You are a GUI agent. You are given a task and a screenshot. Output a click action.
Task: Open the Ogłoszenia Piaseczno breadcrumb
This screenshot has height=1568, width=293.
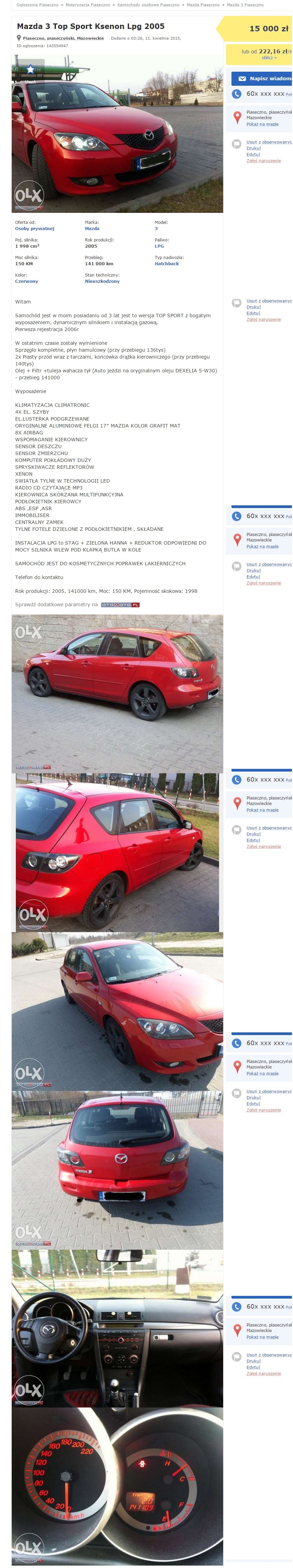38,5
